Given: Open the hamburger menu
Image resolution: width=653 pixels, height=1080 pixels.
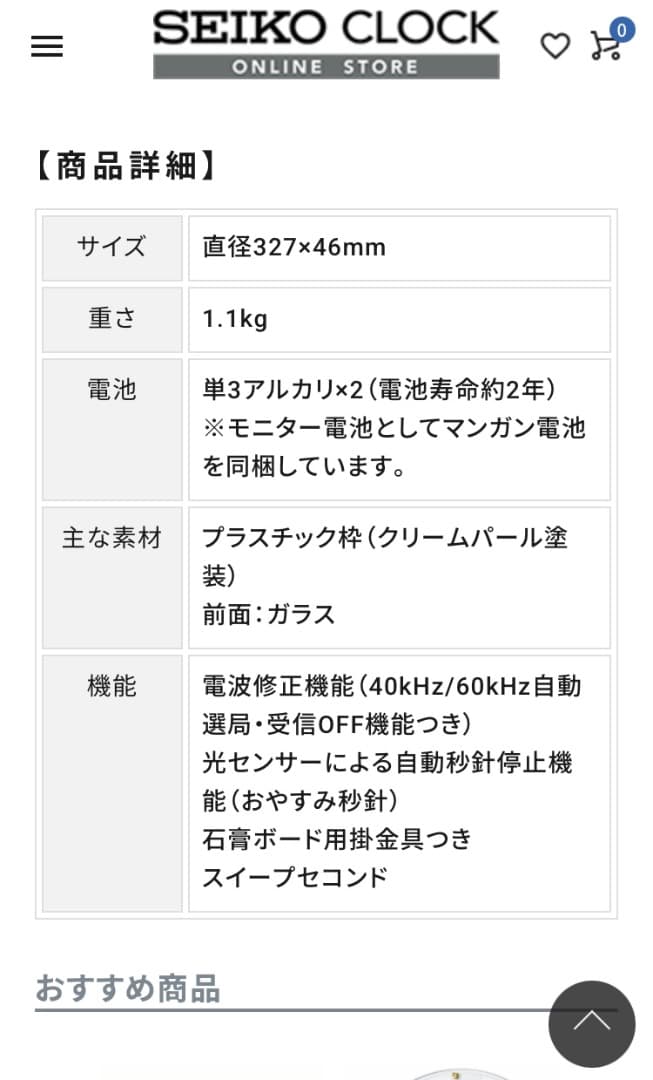Looking at the screenshot, I should (x=47, y=46).
